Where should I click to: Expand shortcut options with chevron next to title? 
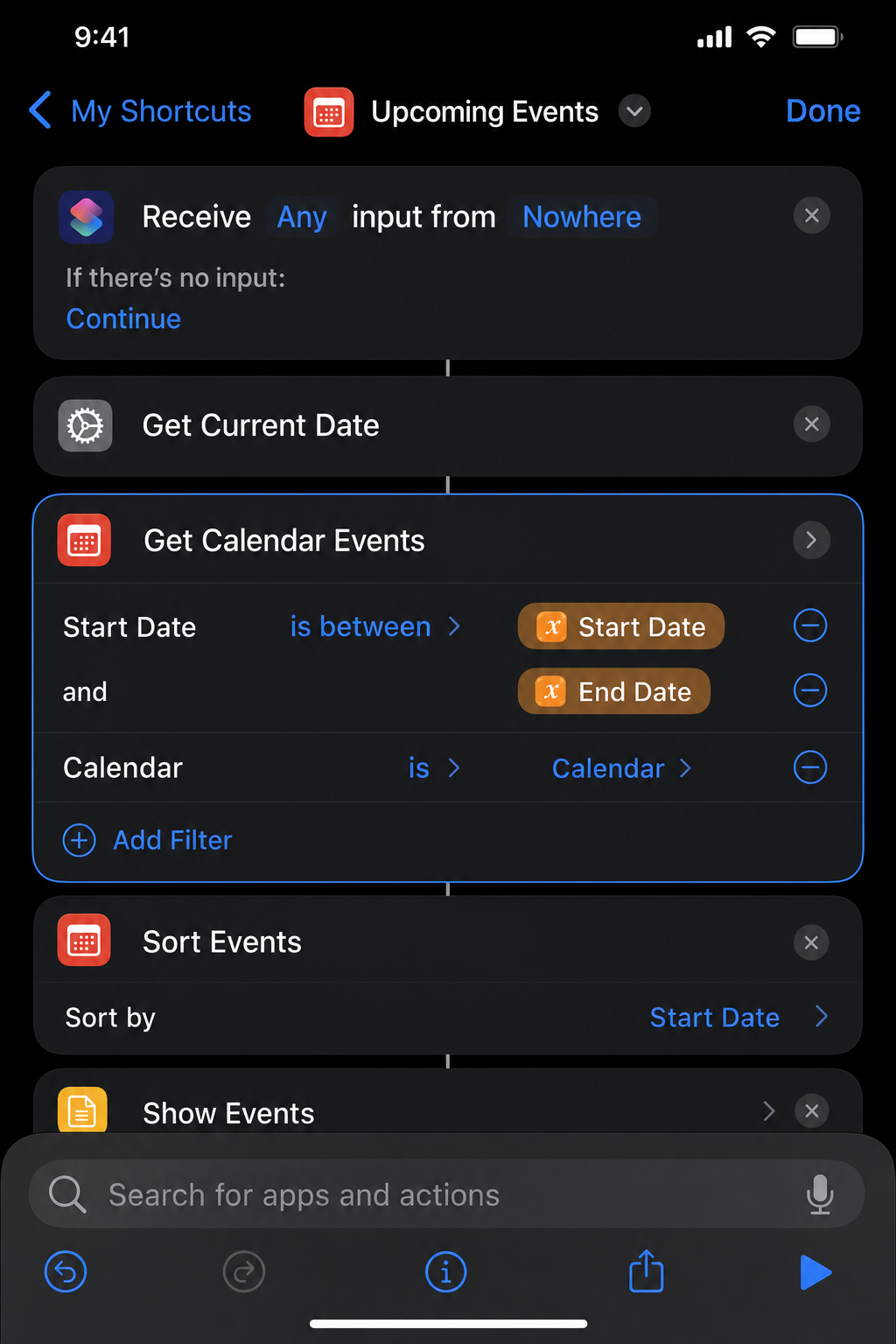click(634, 111)
